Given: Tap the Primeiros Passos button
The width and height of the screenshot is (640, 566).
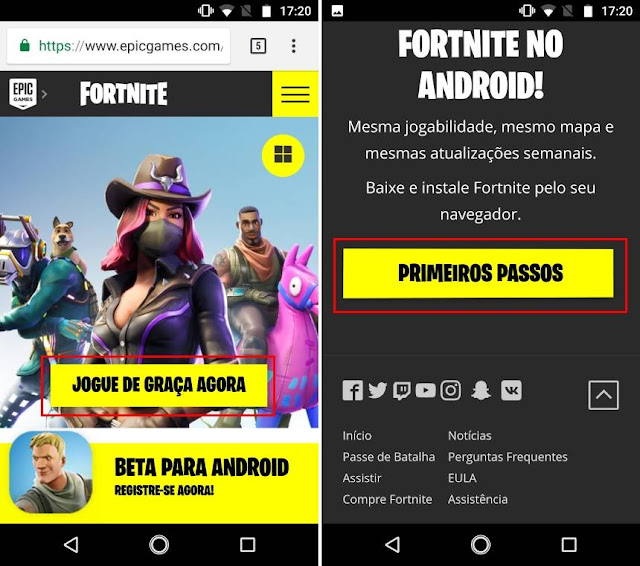Looking at the screenshot, I should (x=479, y=273).
